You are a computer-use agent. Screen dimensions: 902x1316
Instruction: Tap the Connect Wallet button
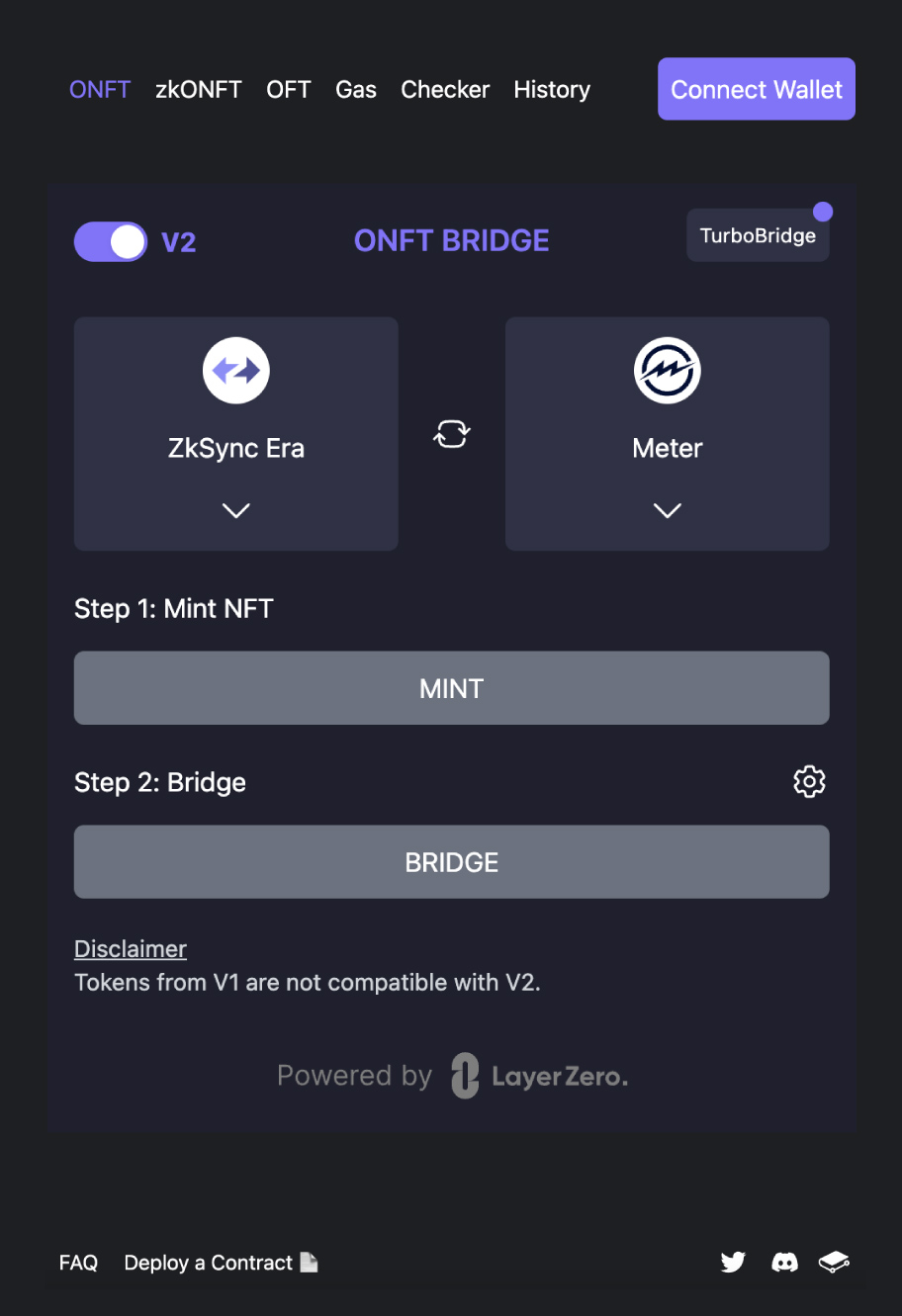click(x=757, y=89)
